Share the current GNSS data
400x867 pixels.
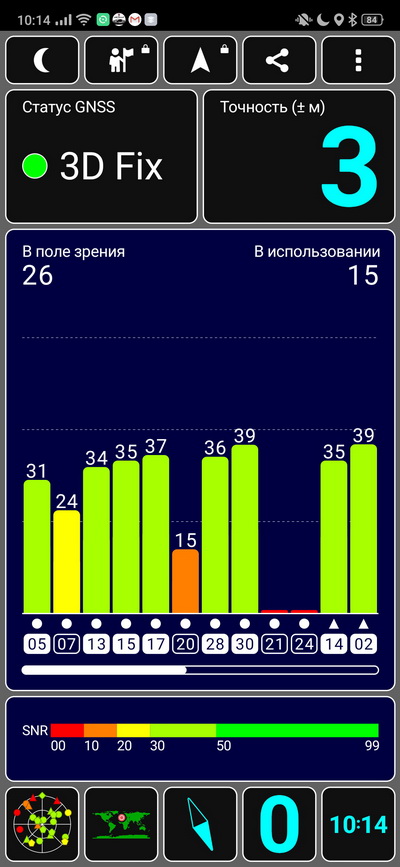279,60
